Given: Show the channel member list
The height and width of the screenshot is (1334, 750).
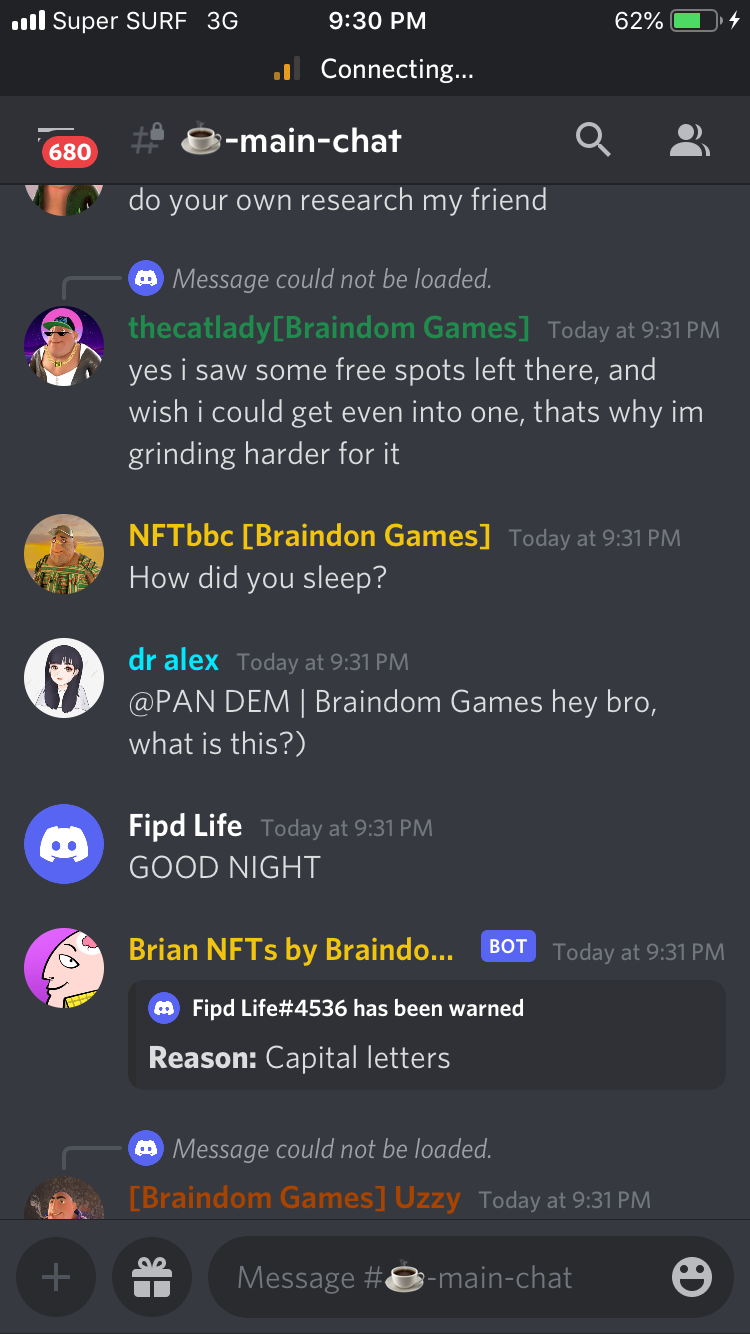Looking at the screenshot, I should (689, 141).
